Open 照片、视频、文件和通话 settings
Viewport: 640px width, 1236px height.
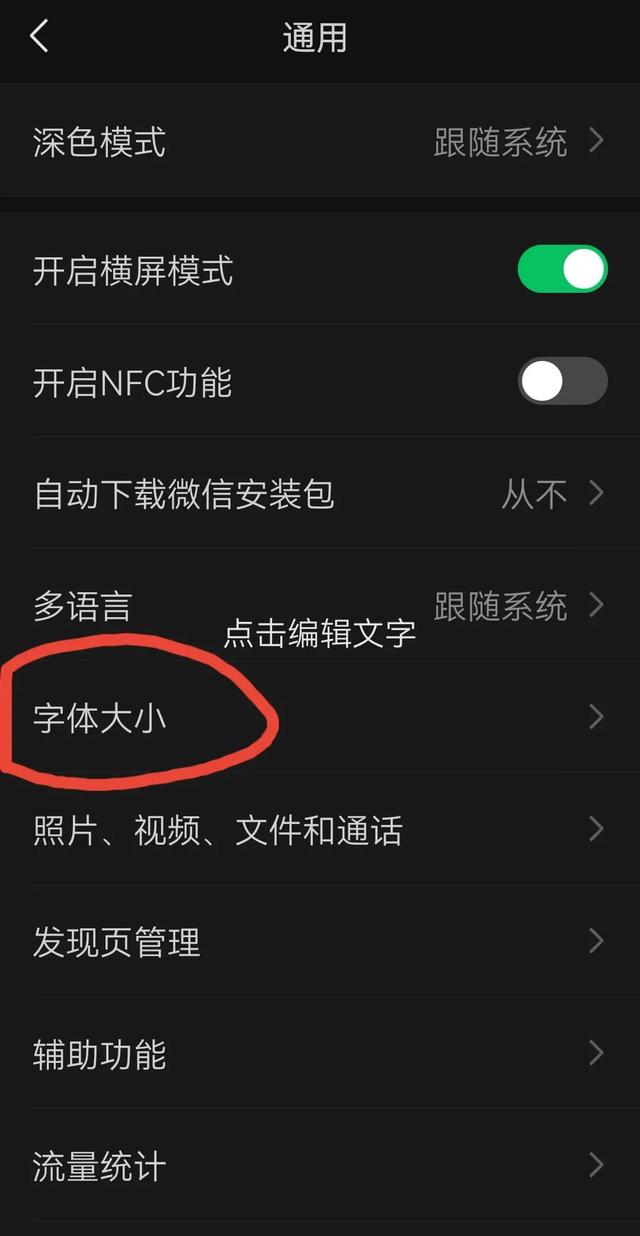pyautogui.click(x=320, y=830)
